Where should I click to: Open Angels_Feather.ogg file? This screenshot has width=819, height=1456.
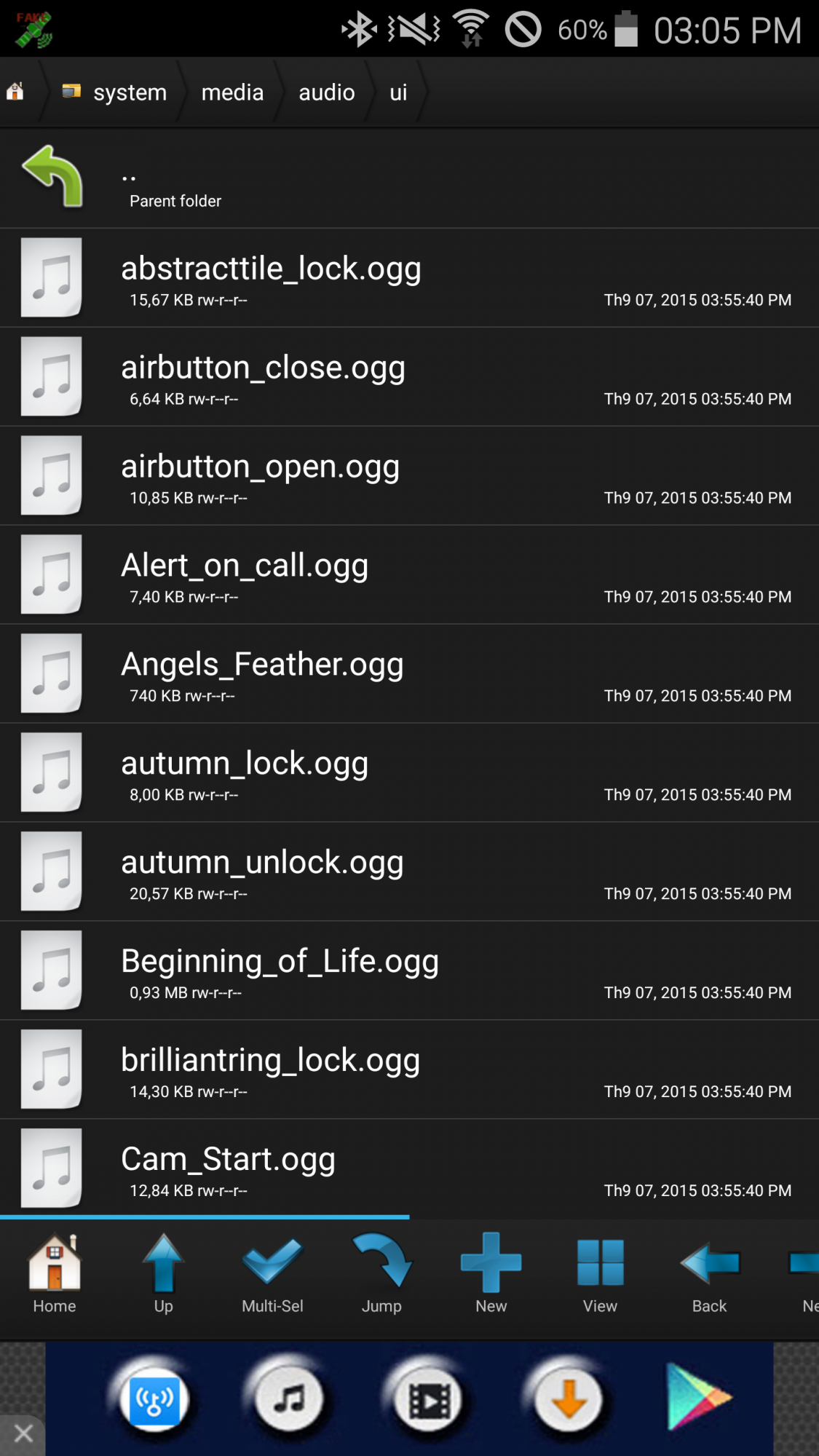coord(409,674)
